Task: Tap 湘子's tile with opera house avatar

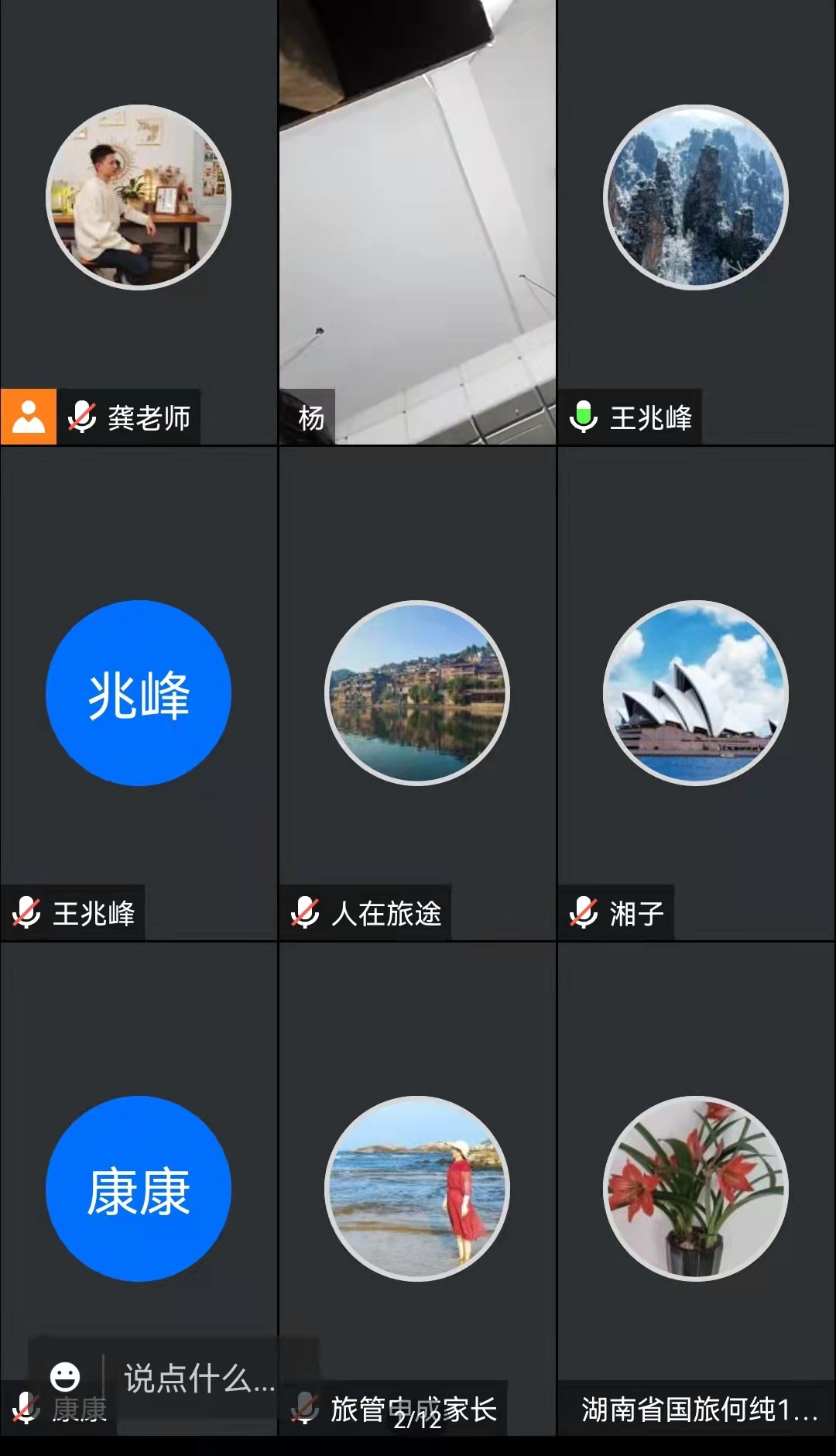Action: pyautogui.click(x=696, y=693)
